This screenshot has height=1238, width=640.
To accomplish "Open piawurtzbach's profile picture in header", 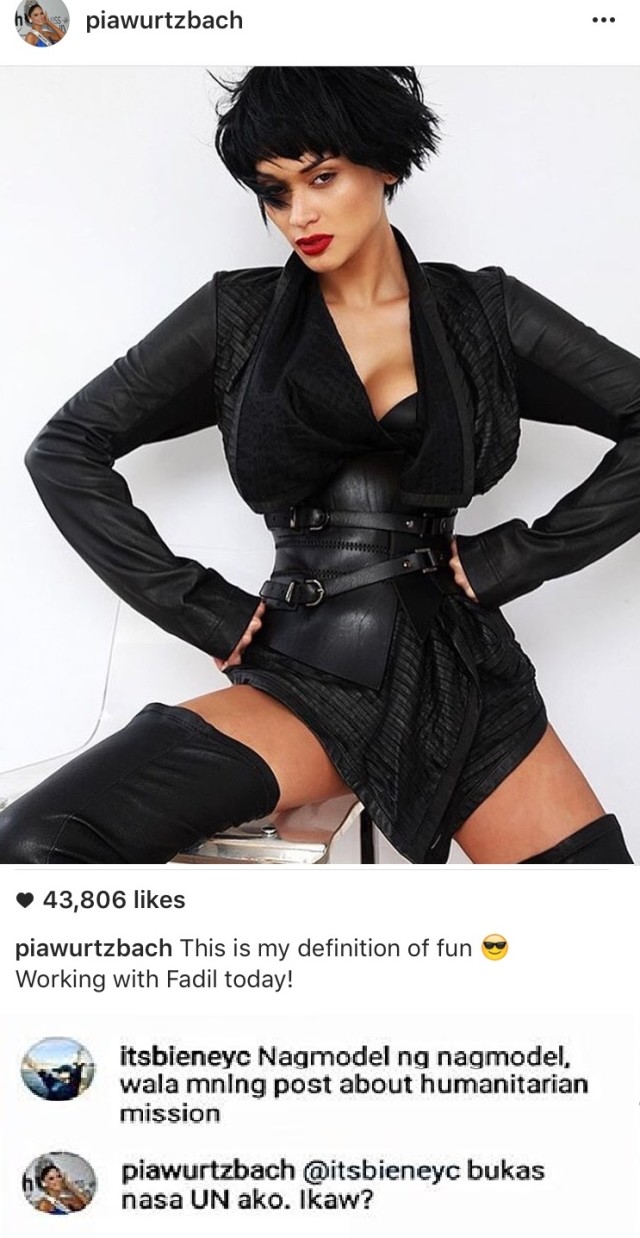I will point(41,22).
